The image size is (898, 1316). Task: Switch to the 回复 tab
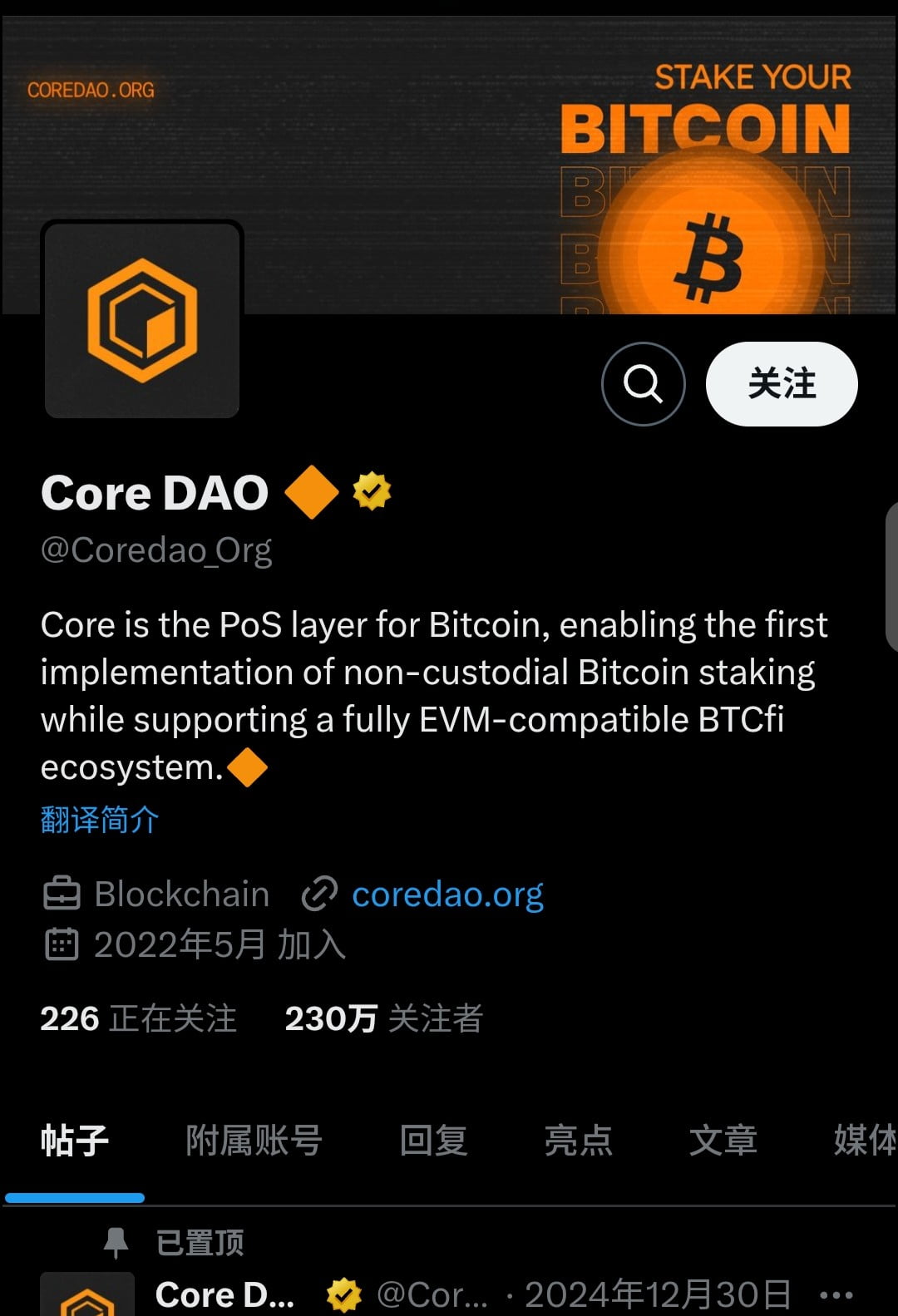click(433, 1141)
